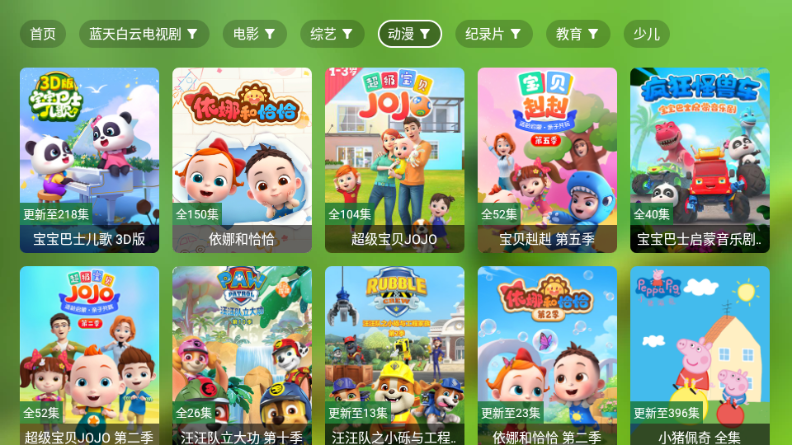Open 小猪佩奇 全集
The height and width of the screenshot is (445, 792).
700,355
